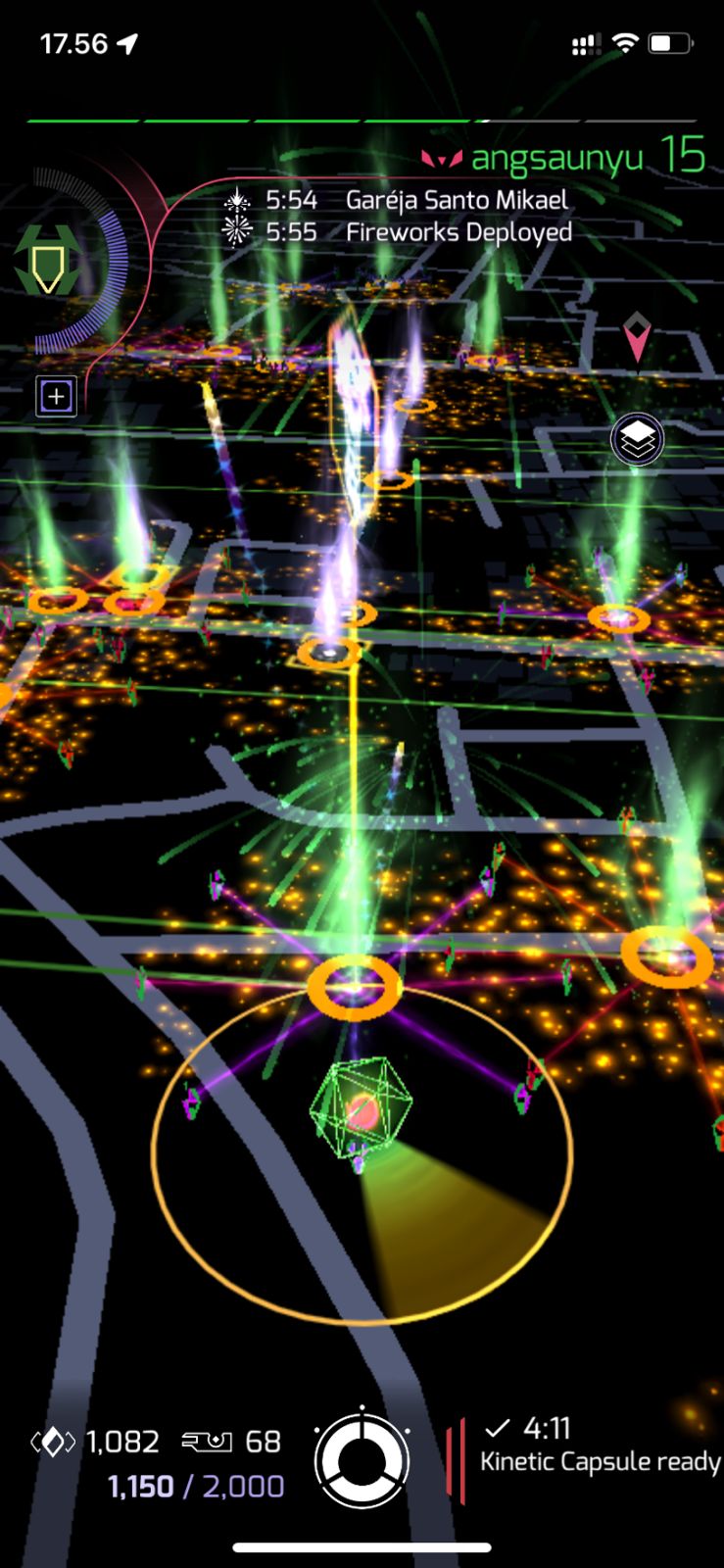Open the map layers selector

pos(638,440)
